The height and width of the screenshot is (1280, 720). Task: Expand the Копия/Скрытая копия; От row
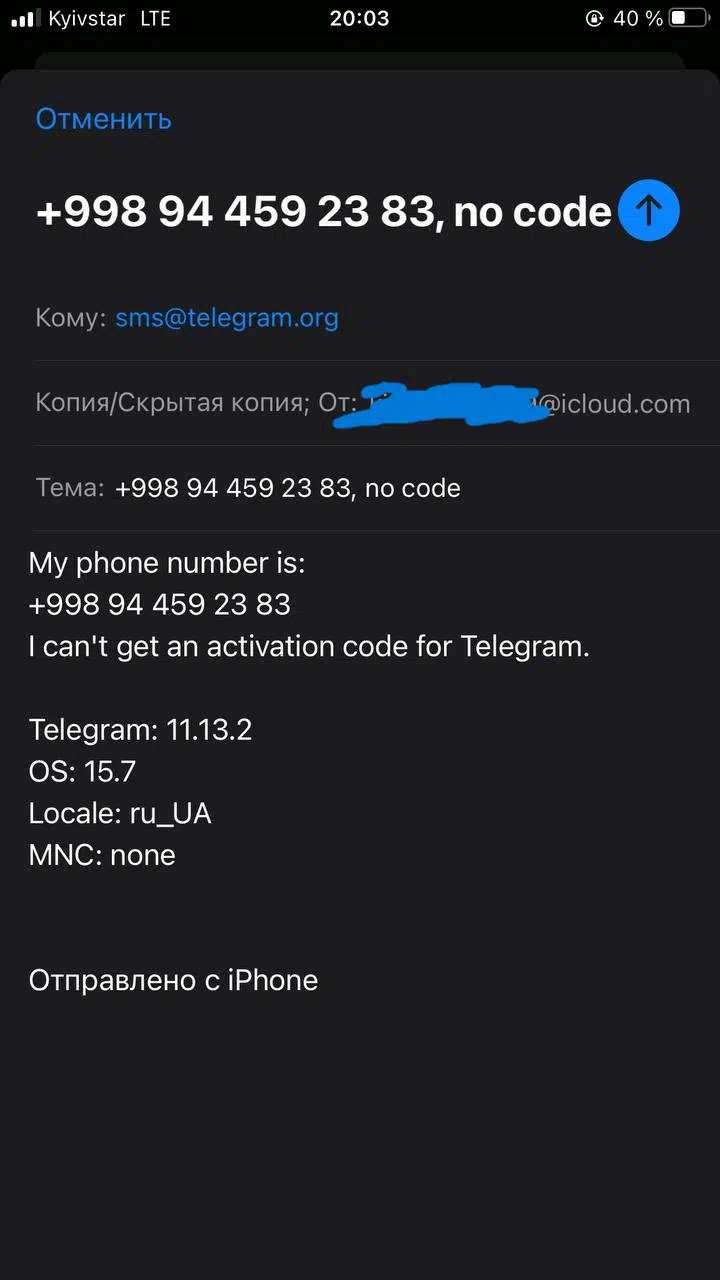pyautogui.click(x=376, y=403)
